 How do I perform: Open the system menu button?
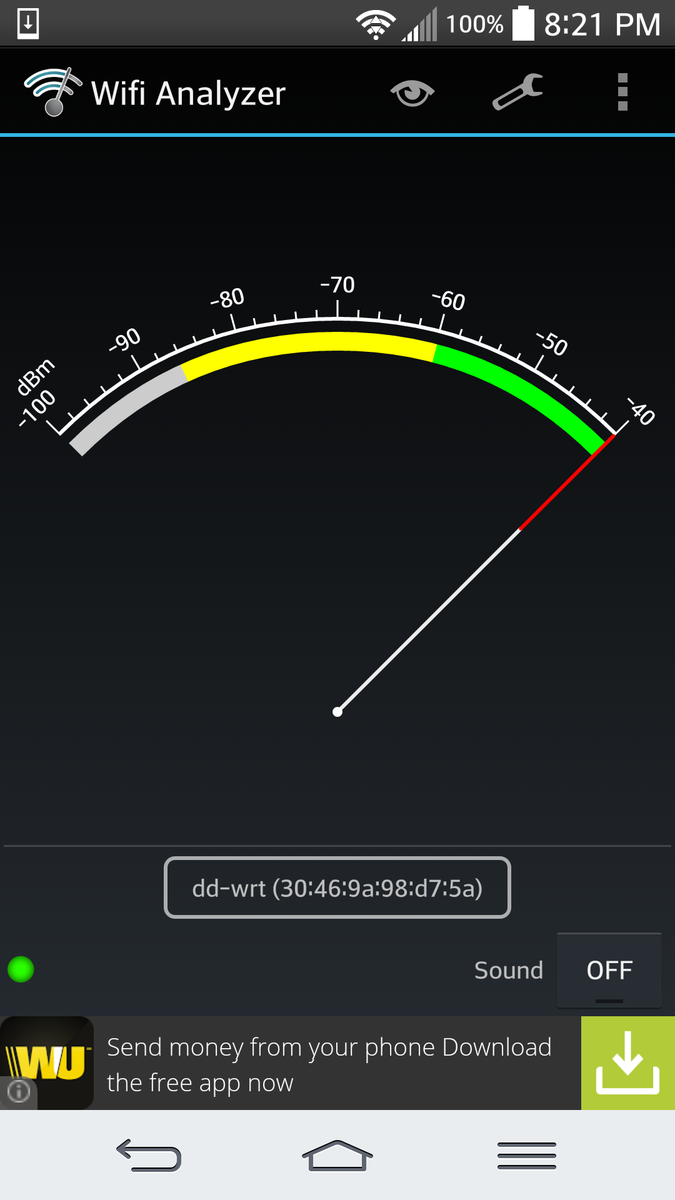526,1156
